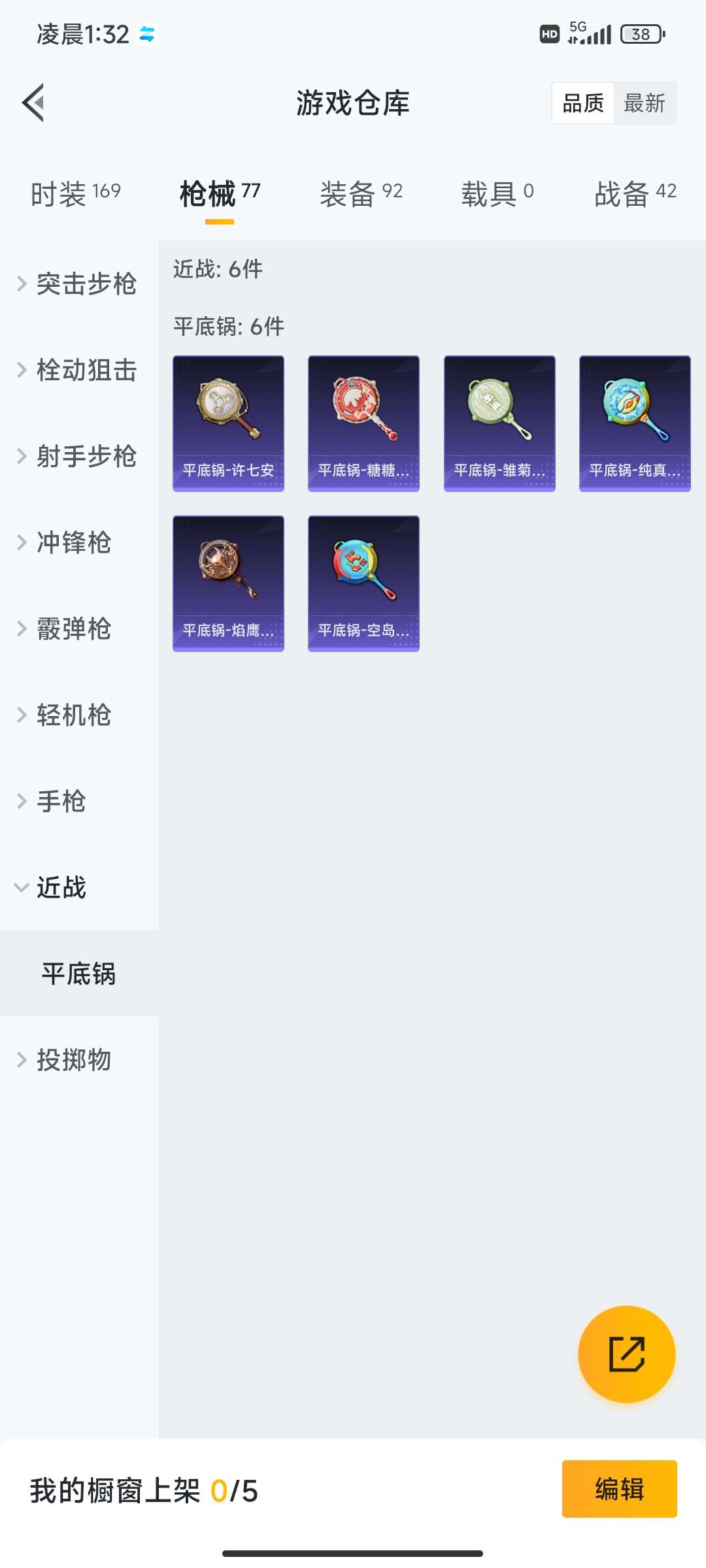Expand the 投掷物 category
The image size is (706, 1568).
point(65,1060)
